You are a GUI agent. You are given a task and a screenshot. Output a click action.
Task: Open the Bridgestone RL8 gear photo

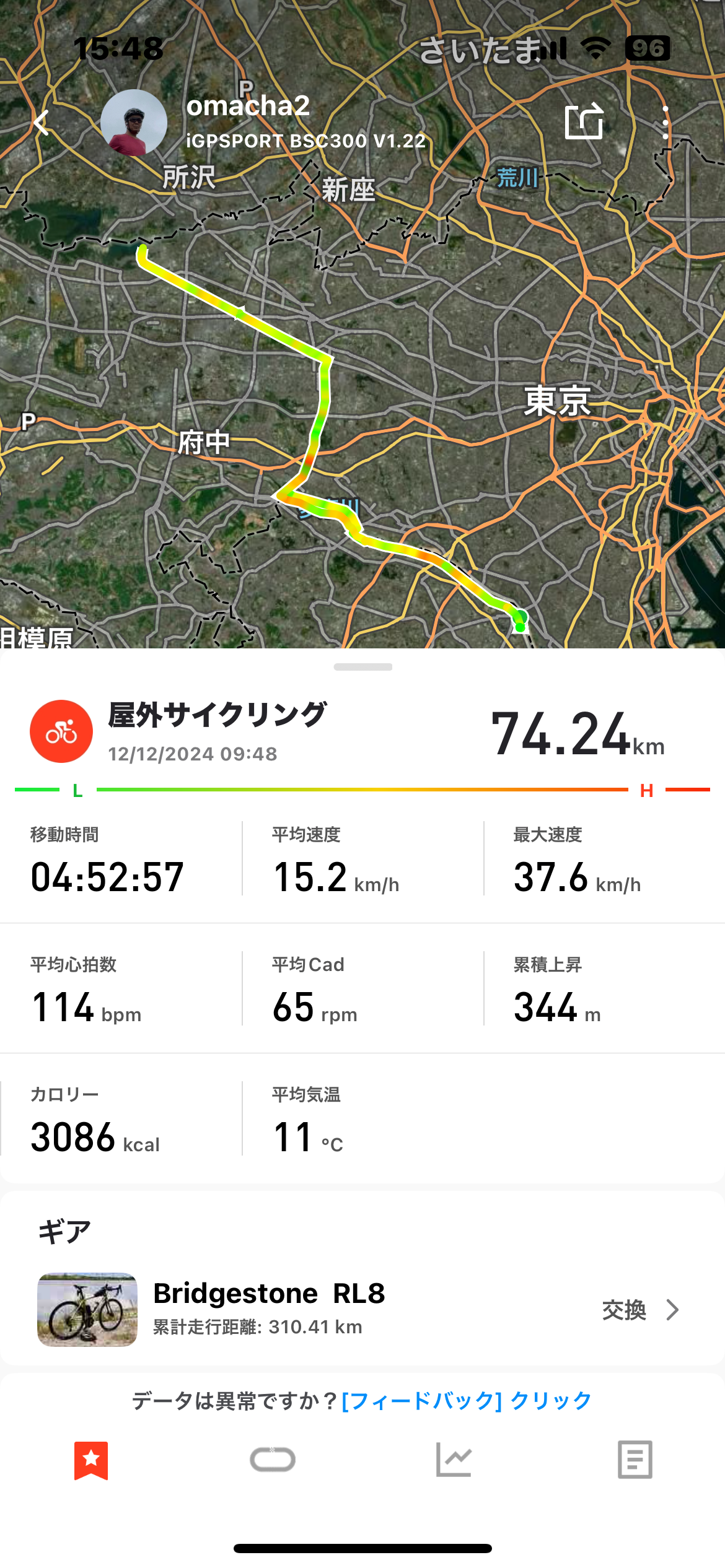tap(87, 1310)
